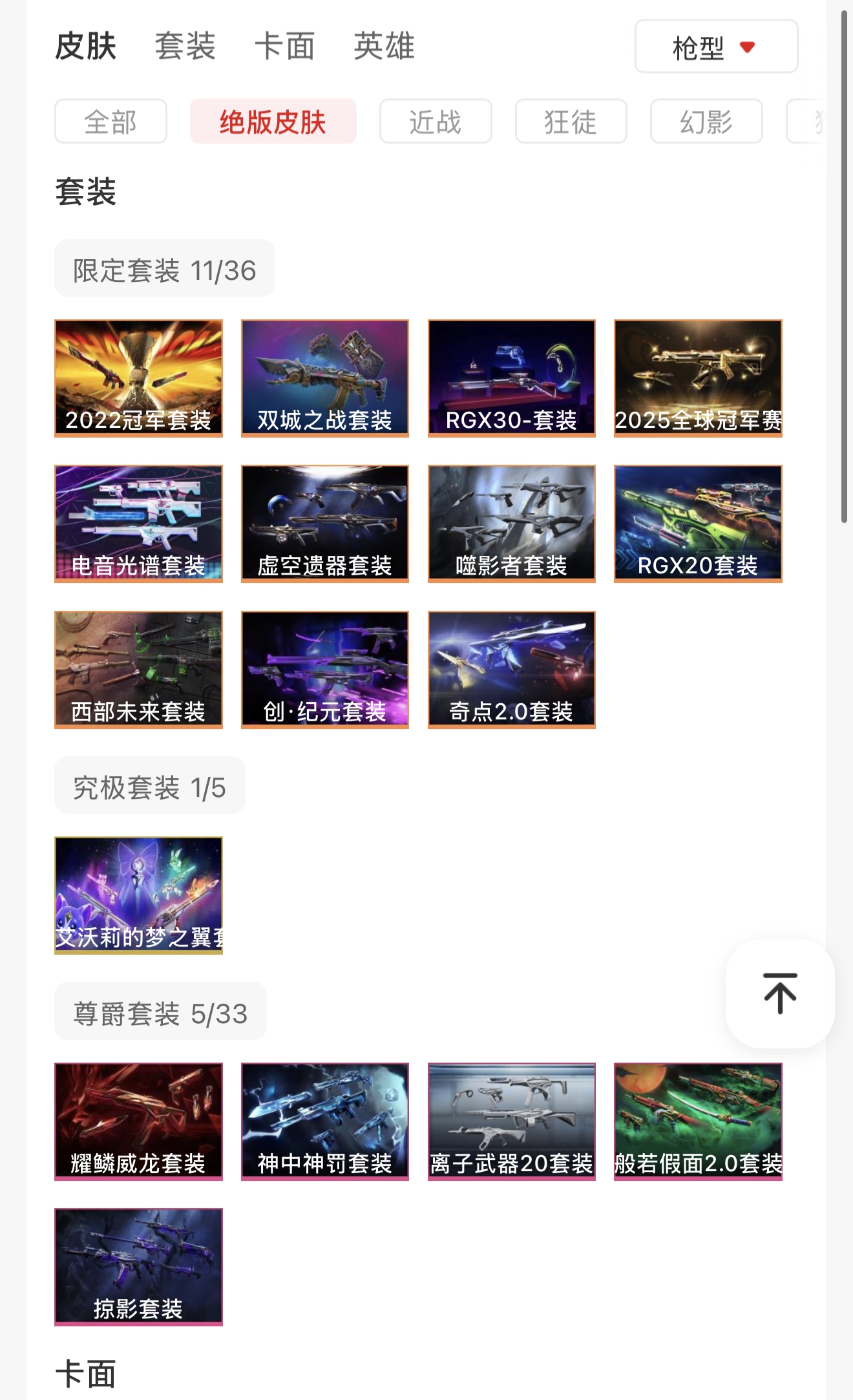
Task: Open the 西部未来套装 bundle
Action: click(x=138, y=670)
